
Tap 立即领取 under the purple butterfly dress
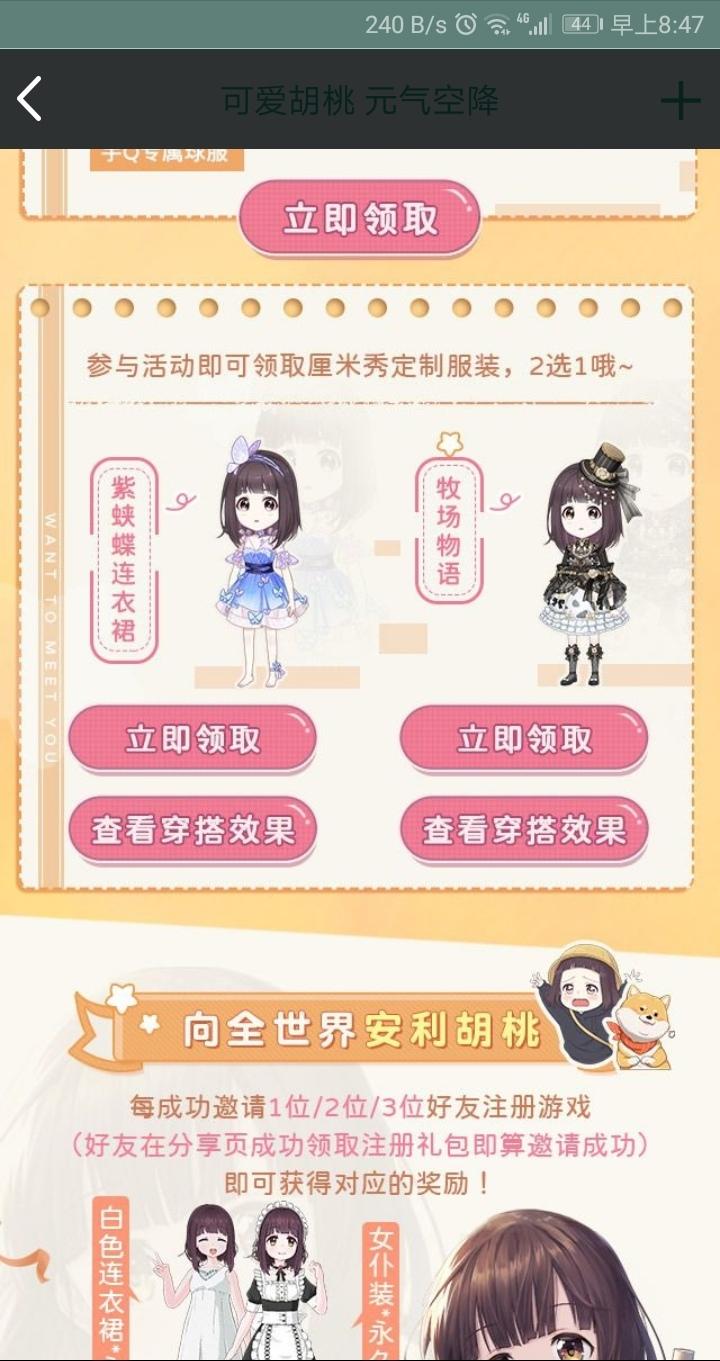tap(192, 739)
